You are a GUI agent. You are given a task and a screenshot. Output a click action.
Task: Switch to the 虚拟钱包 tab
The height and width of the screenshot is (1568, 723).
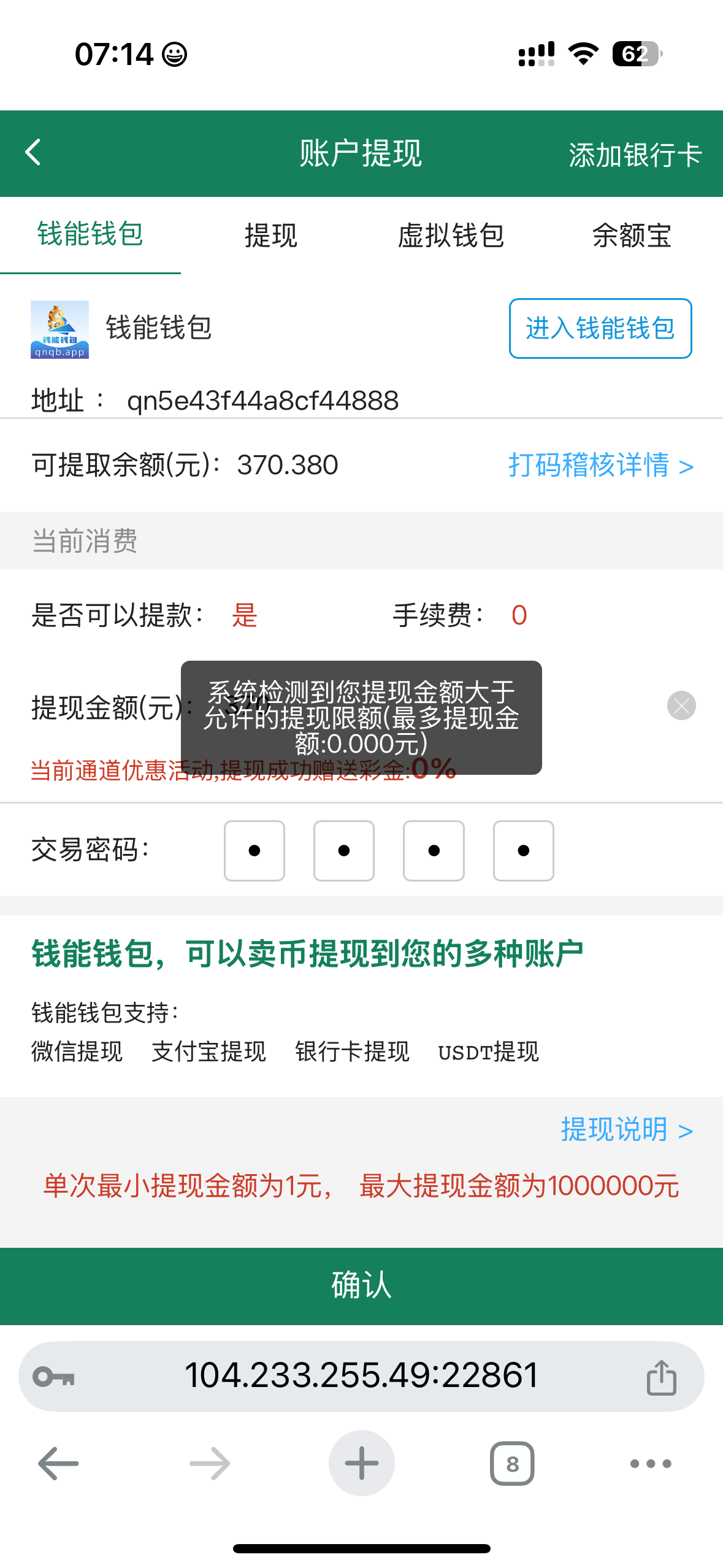tap(451, 236)
